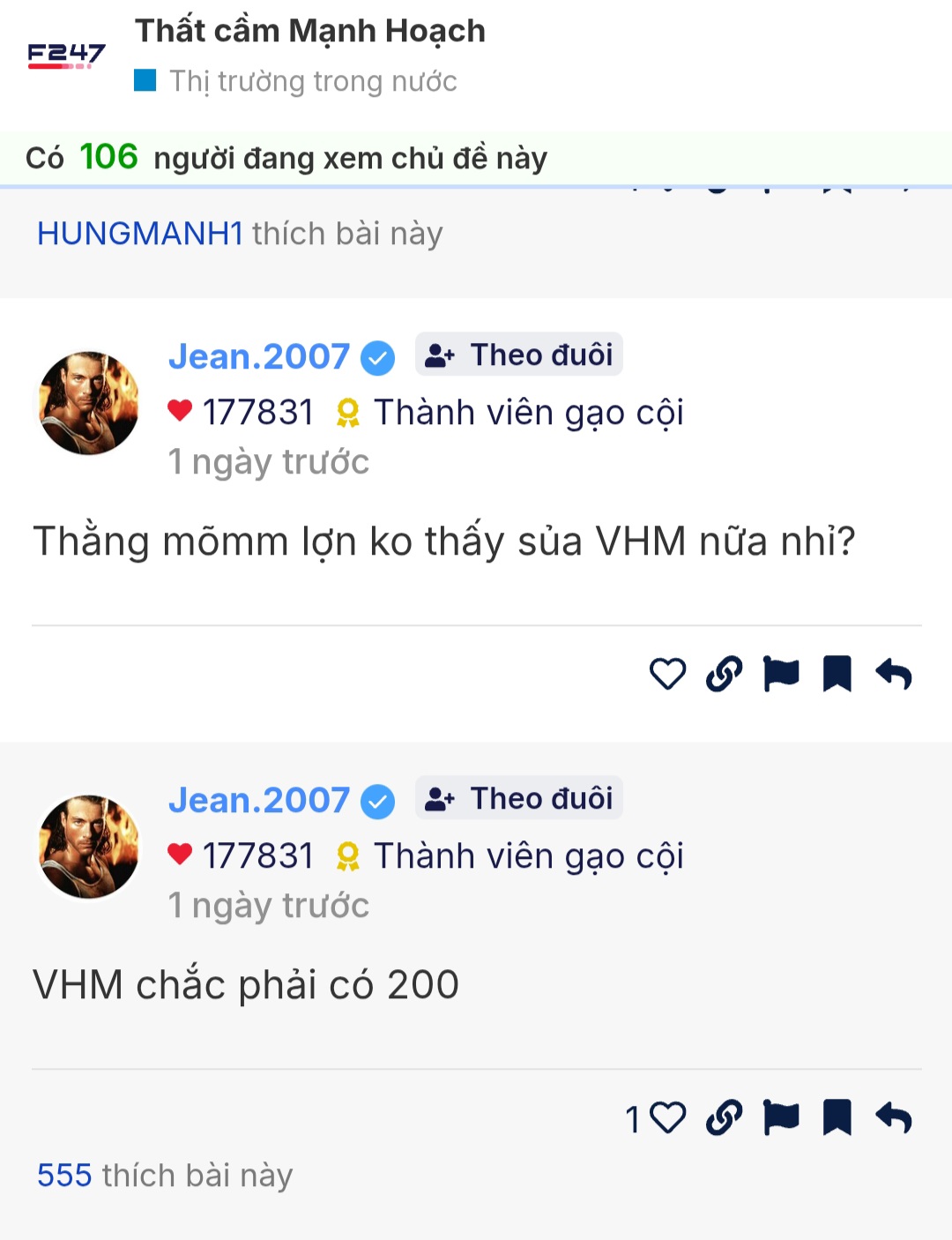
Task: Copy link of the mõmm lợn VHM post
Action: click(x=724, y=674)
